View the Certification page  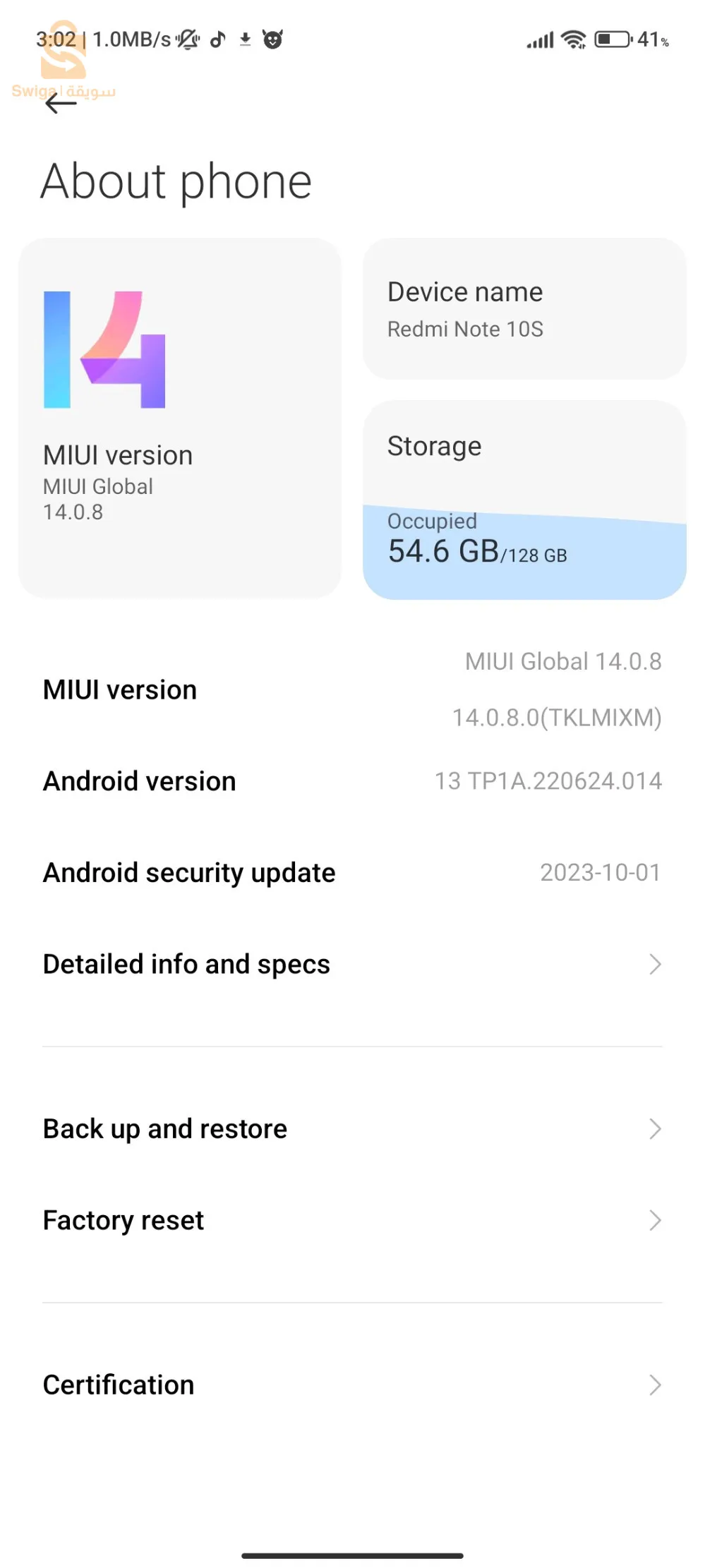coord(351,1385)
